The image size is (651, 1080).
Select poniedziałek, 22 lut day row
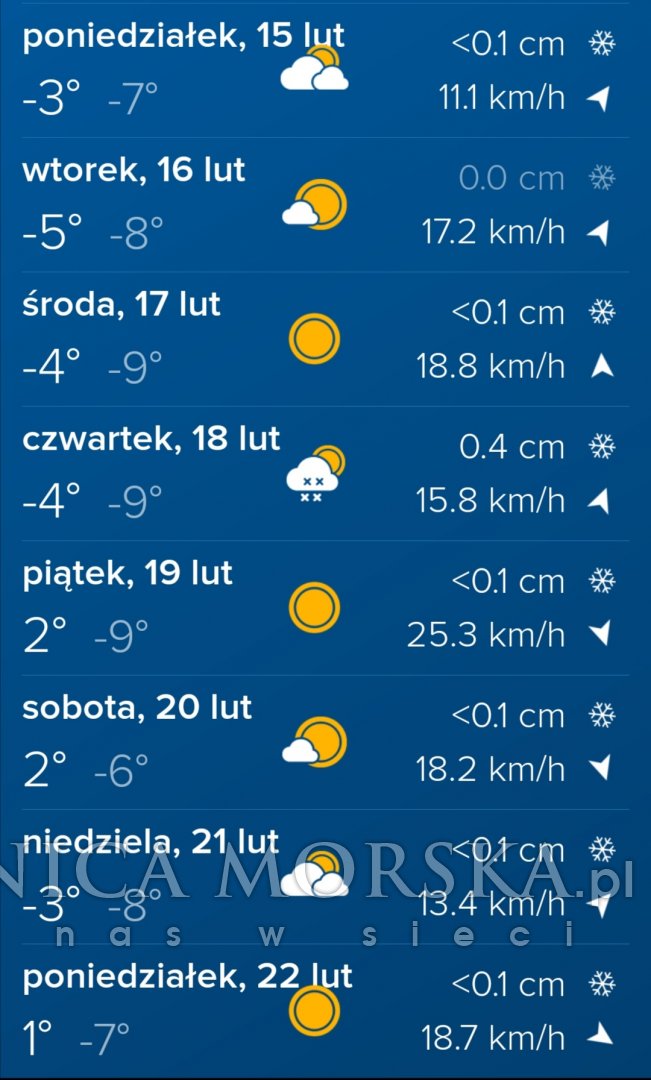[325, 1008]
